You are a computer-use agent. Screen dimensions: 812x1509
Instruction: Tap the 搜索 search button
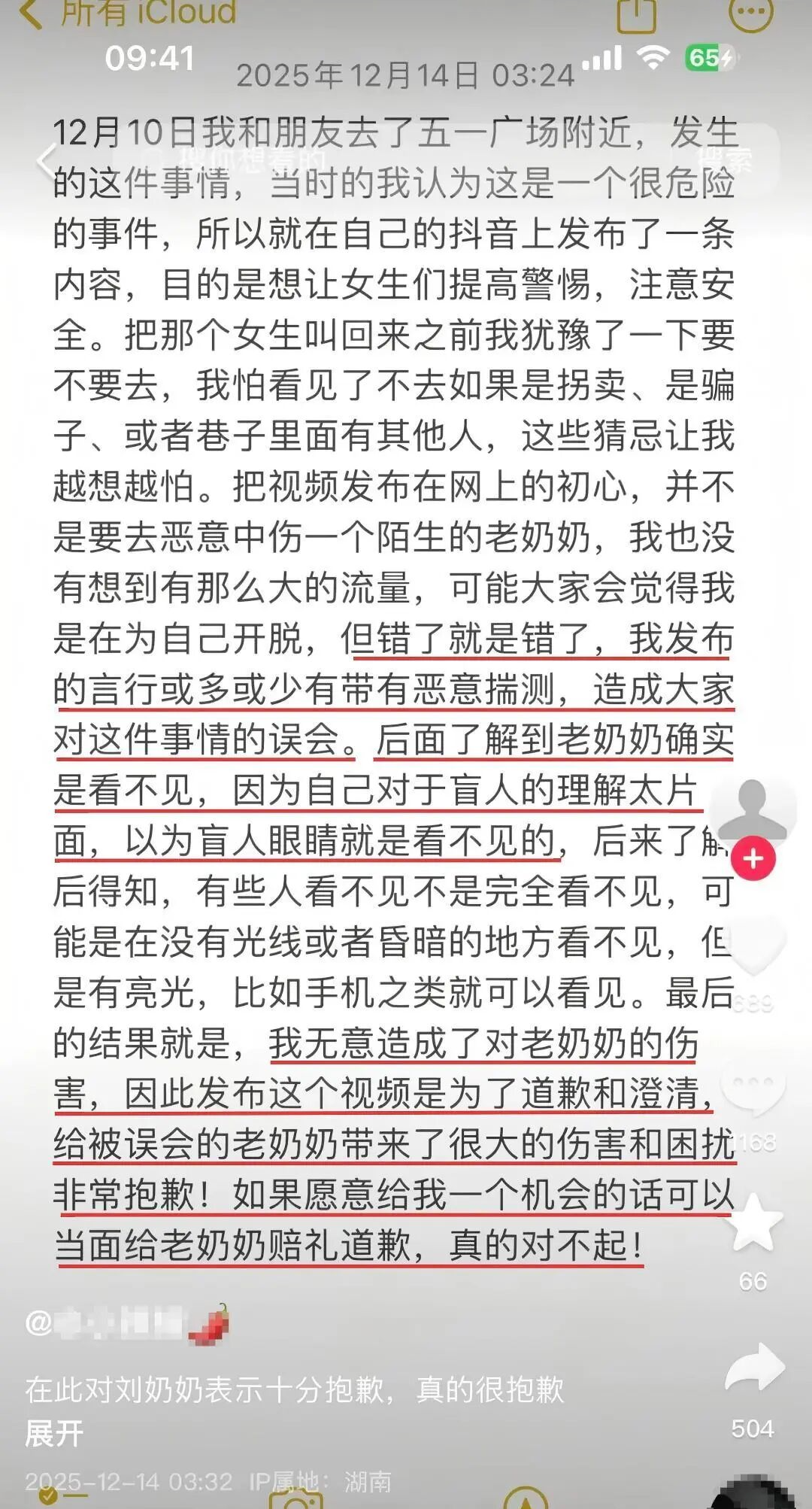(x=723, y=159)
